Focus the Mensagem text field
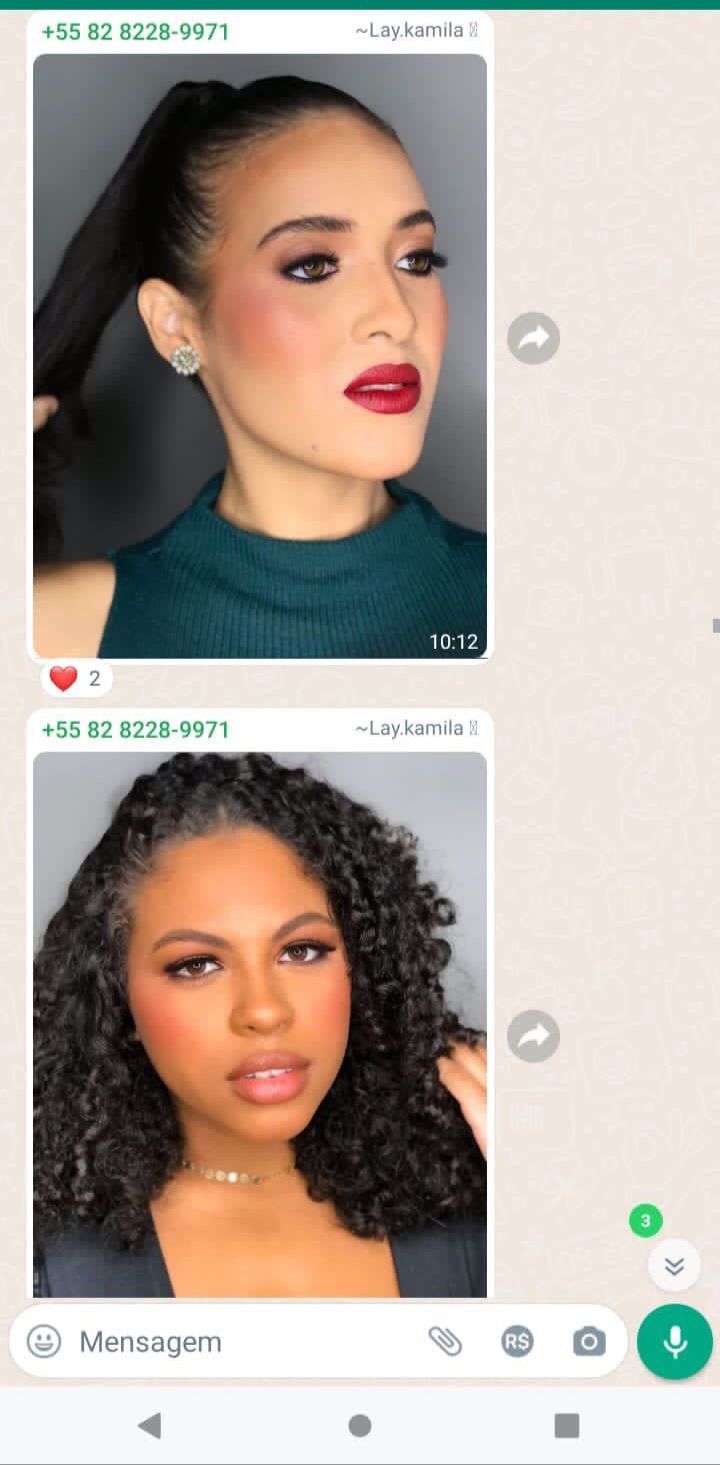 coord(240,1341)
